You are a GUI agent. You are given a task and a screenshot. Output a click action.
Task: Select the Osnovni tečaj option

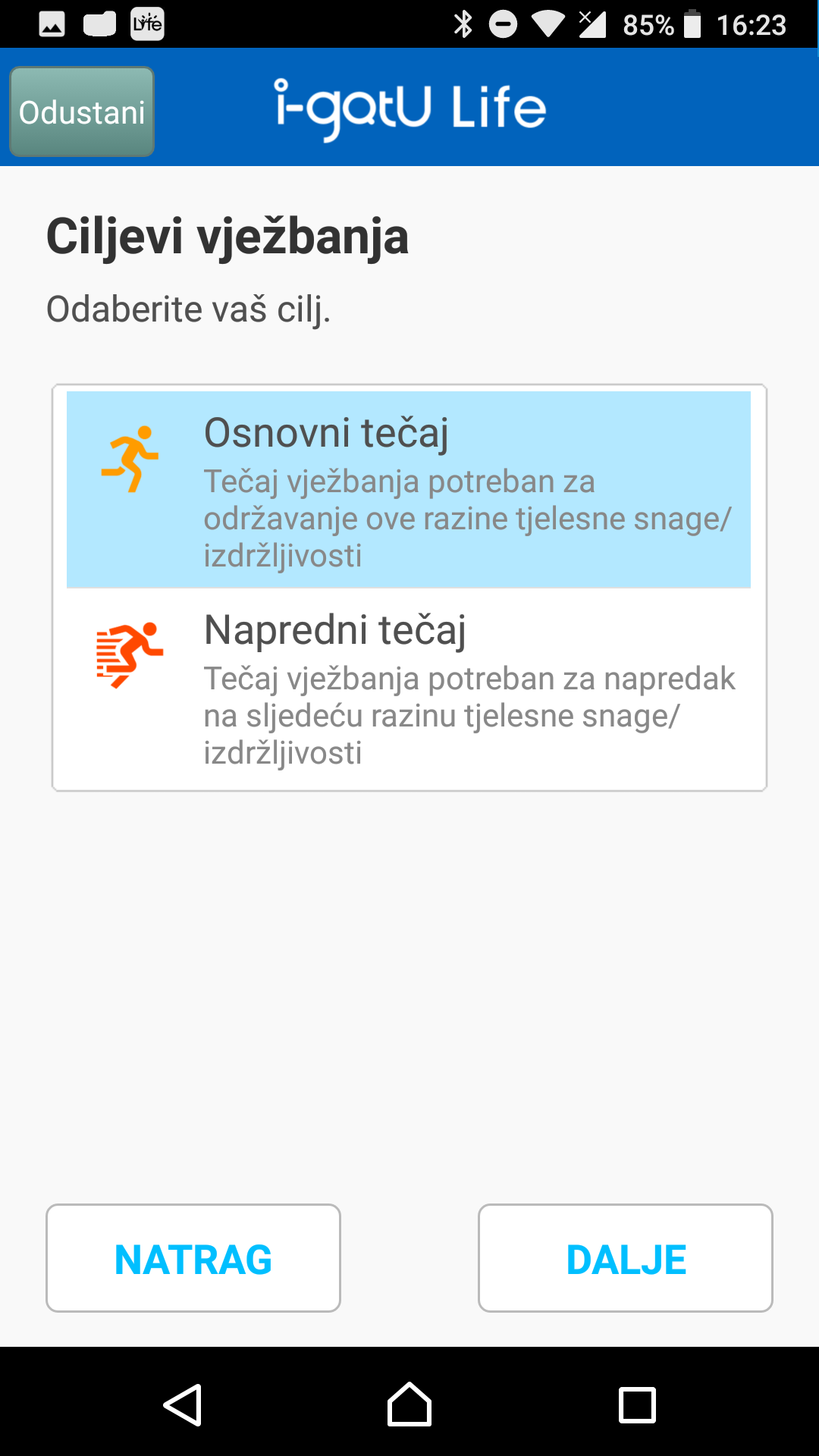point(409,489)
